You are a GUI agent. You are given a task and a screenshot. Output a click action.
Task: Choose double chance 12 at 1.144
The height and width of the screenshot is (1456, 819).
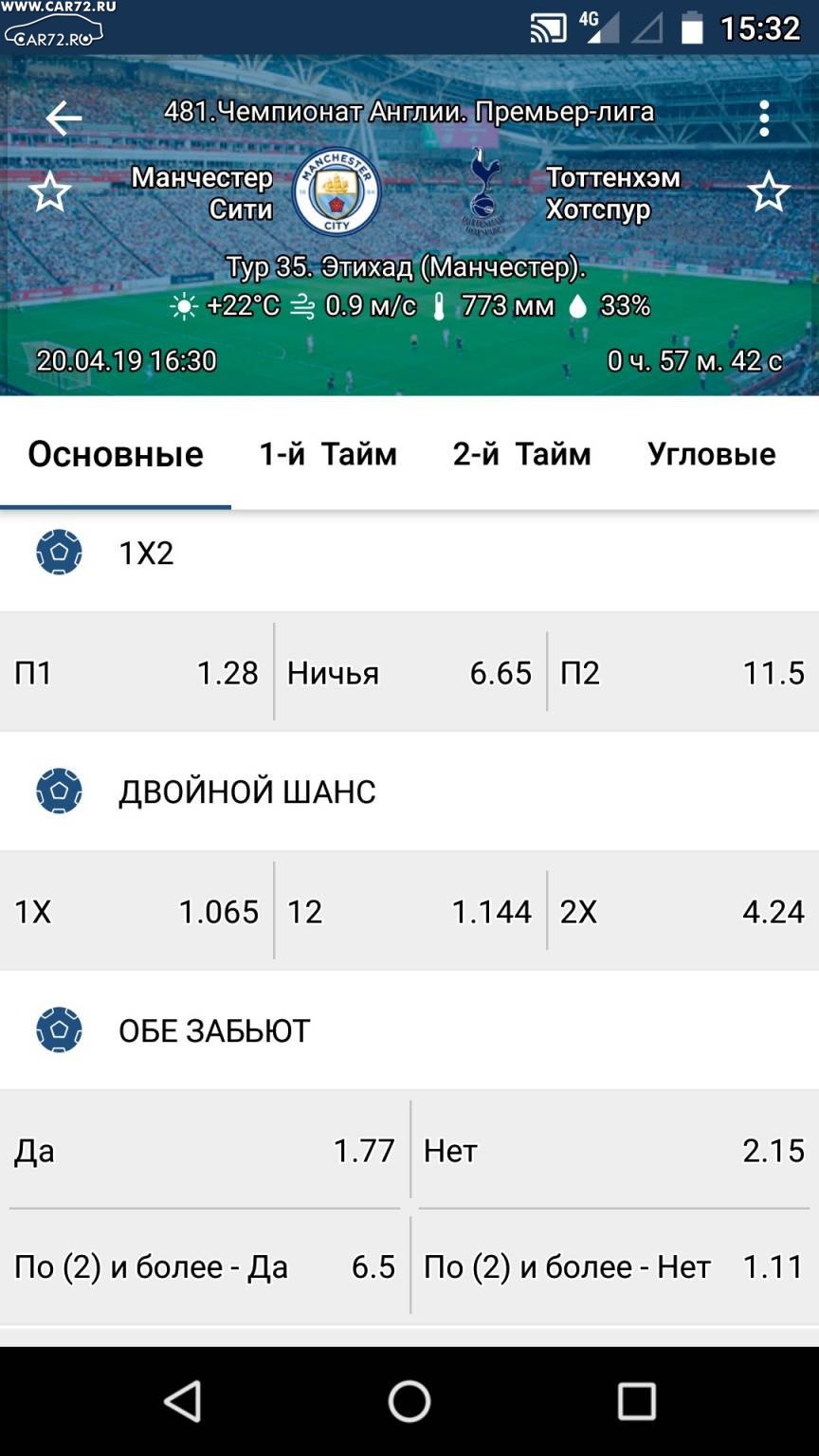(409, 911)
